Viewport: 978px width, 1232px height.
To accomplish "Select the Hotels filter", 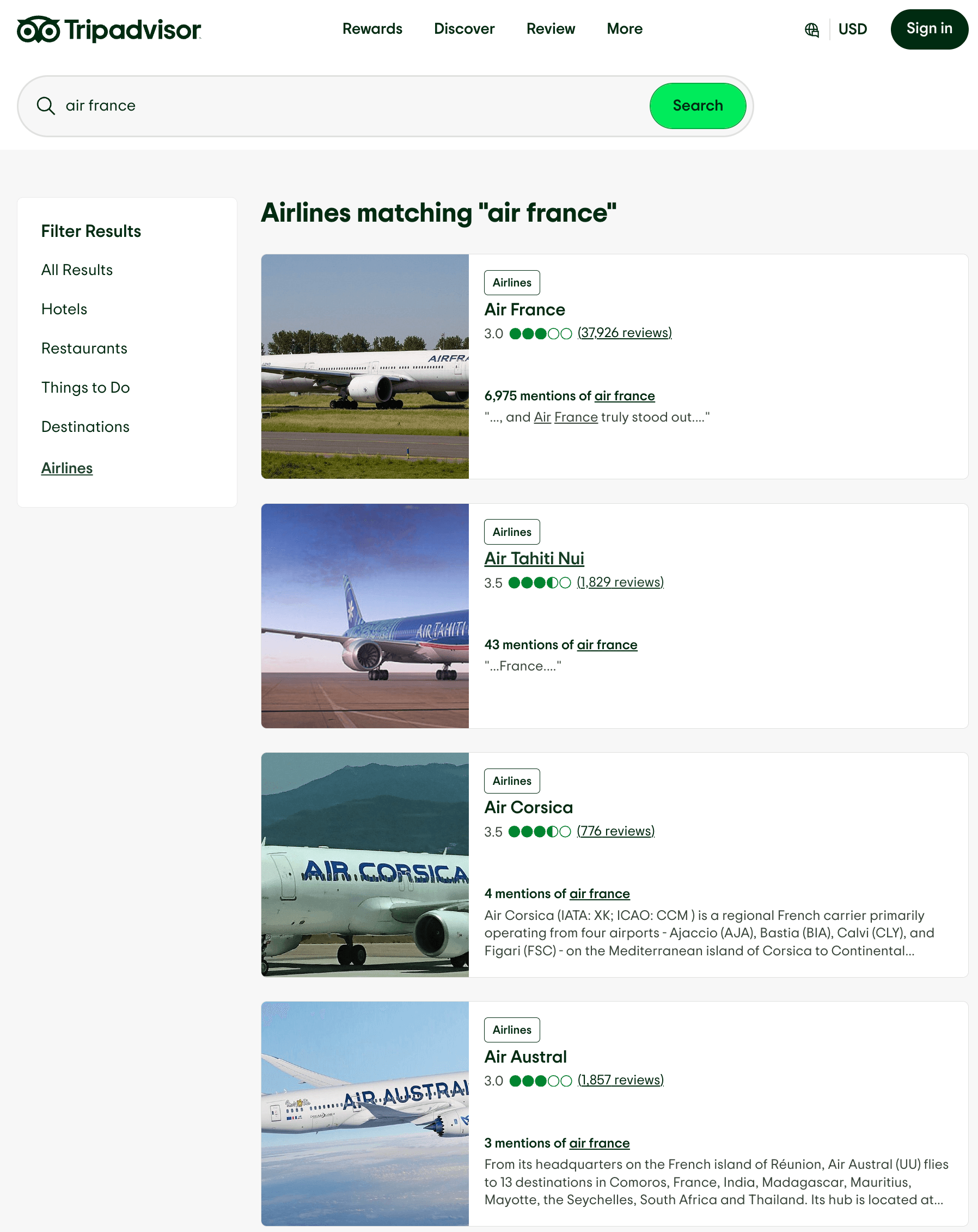I will coord(63,309).
